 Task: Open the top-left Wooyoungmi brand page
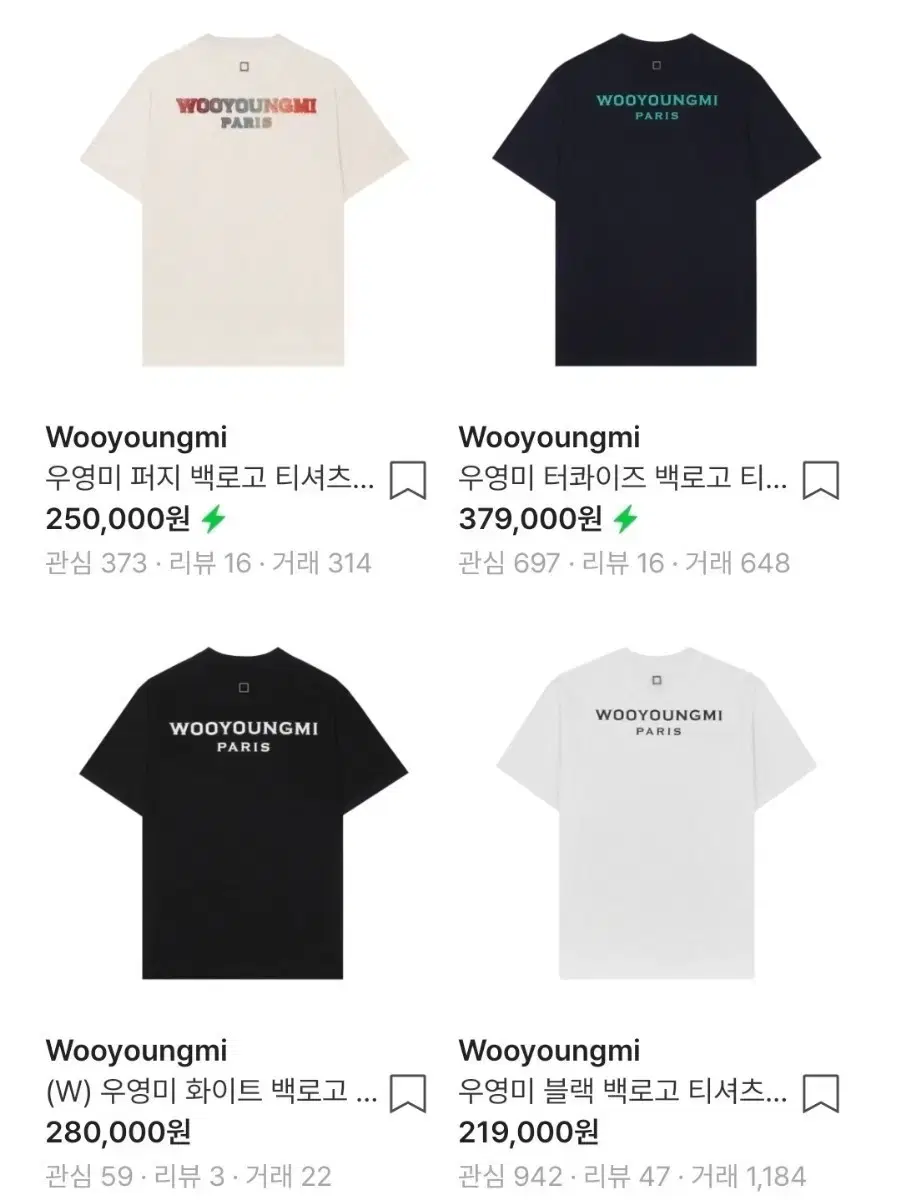137,437
